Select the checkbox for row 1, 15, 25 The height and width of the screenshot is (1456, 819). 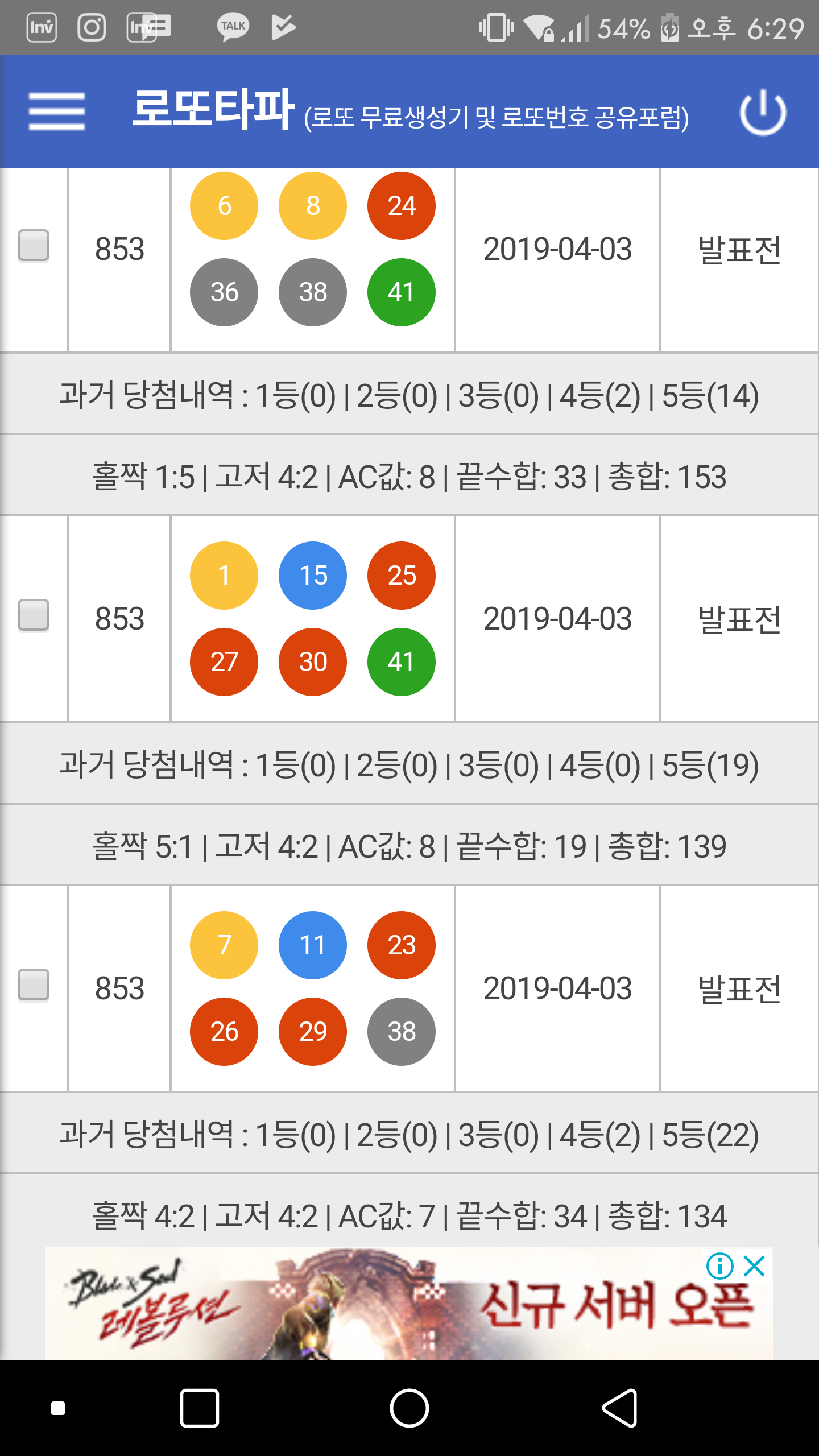pos(34,615)
